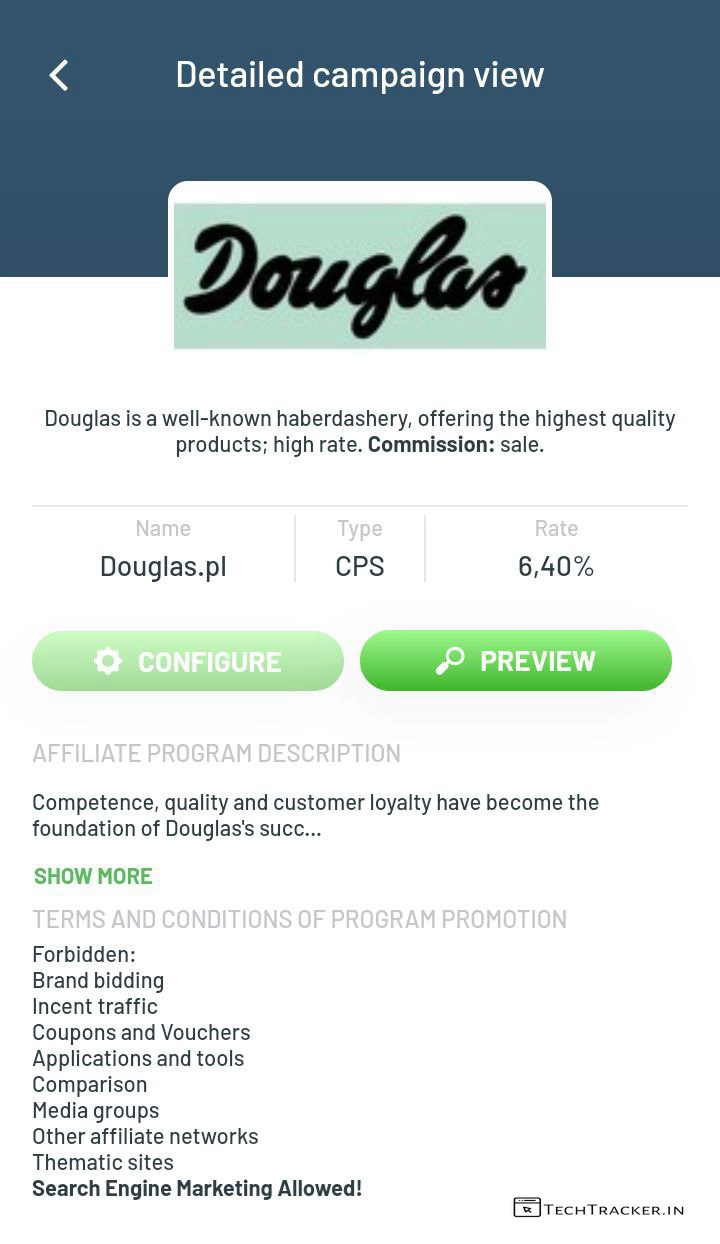Go back from detailed campaign view

59,75
